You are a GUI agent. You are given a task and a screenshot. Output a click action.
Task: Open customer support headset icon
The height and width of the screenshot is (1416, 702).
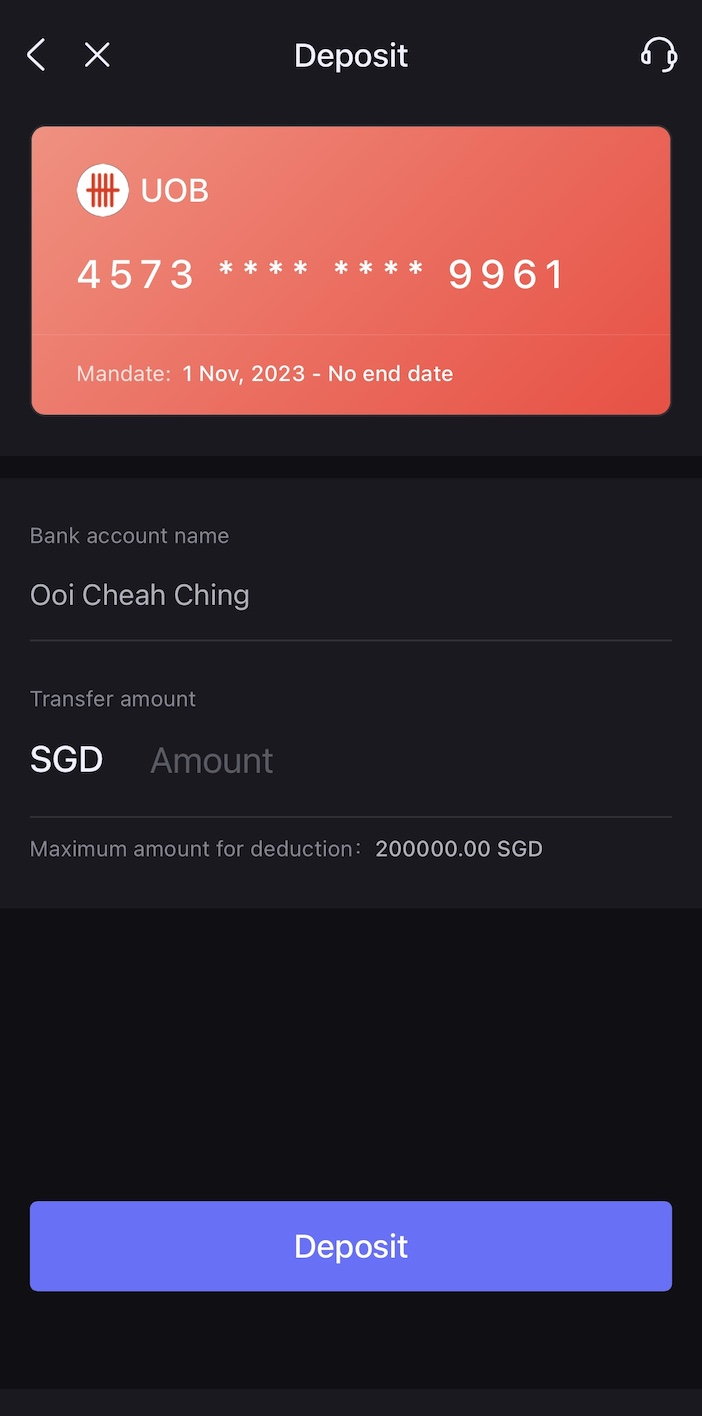658,55
